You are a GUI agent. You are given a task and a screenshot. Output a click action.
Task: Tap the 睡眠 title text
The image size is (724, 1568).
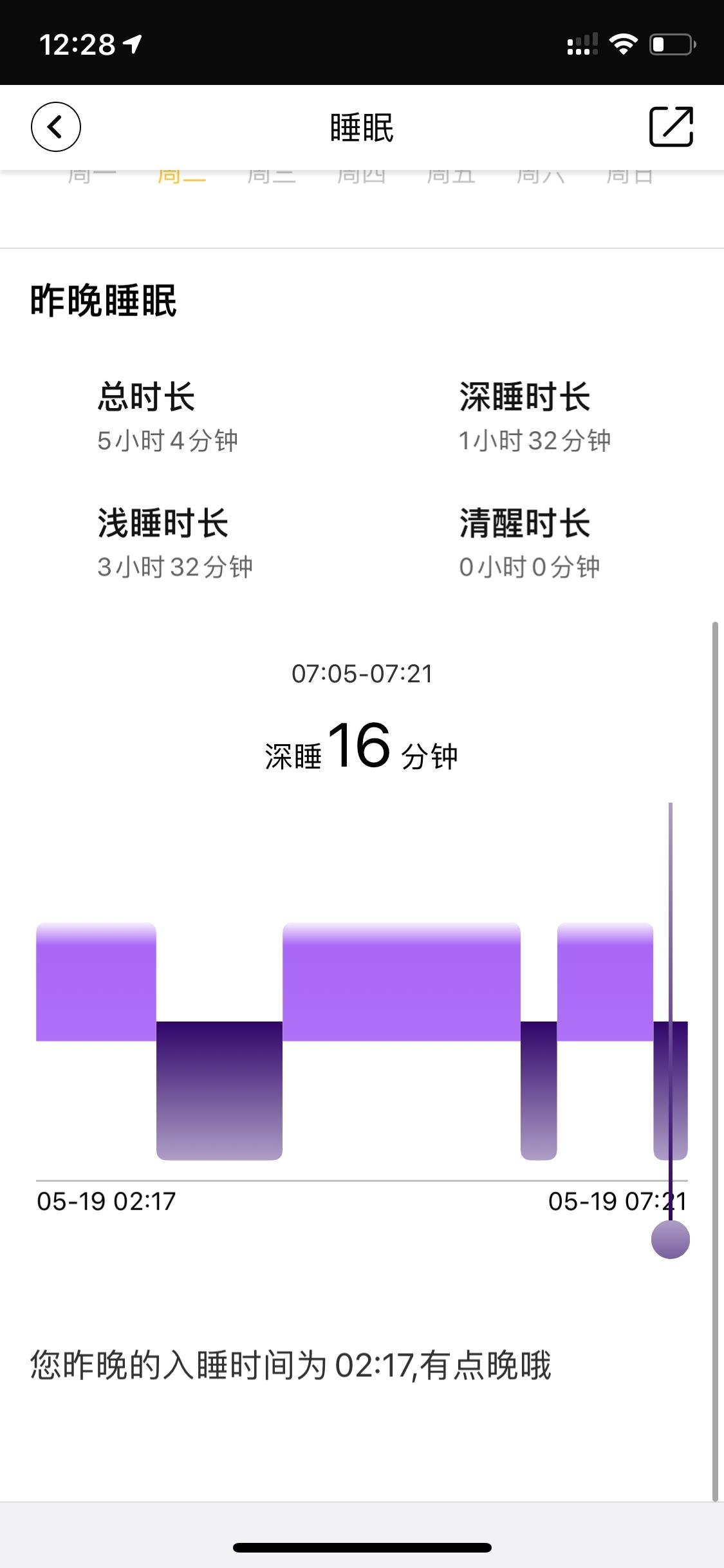coord(362,127)
